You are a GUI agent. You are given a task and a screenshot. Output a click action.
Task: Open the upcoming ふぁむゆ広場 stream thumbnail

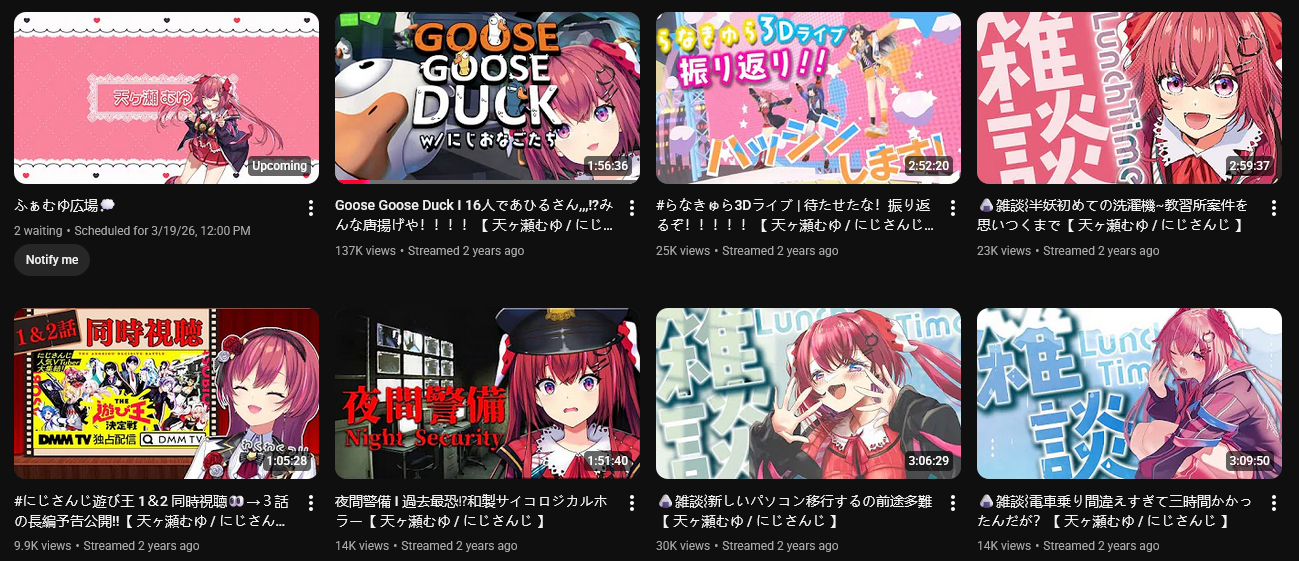[166, 98]
